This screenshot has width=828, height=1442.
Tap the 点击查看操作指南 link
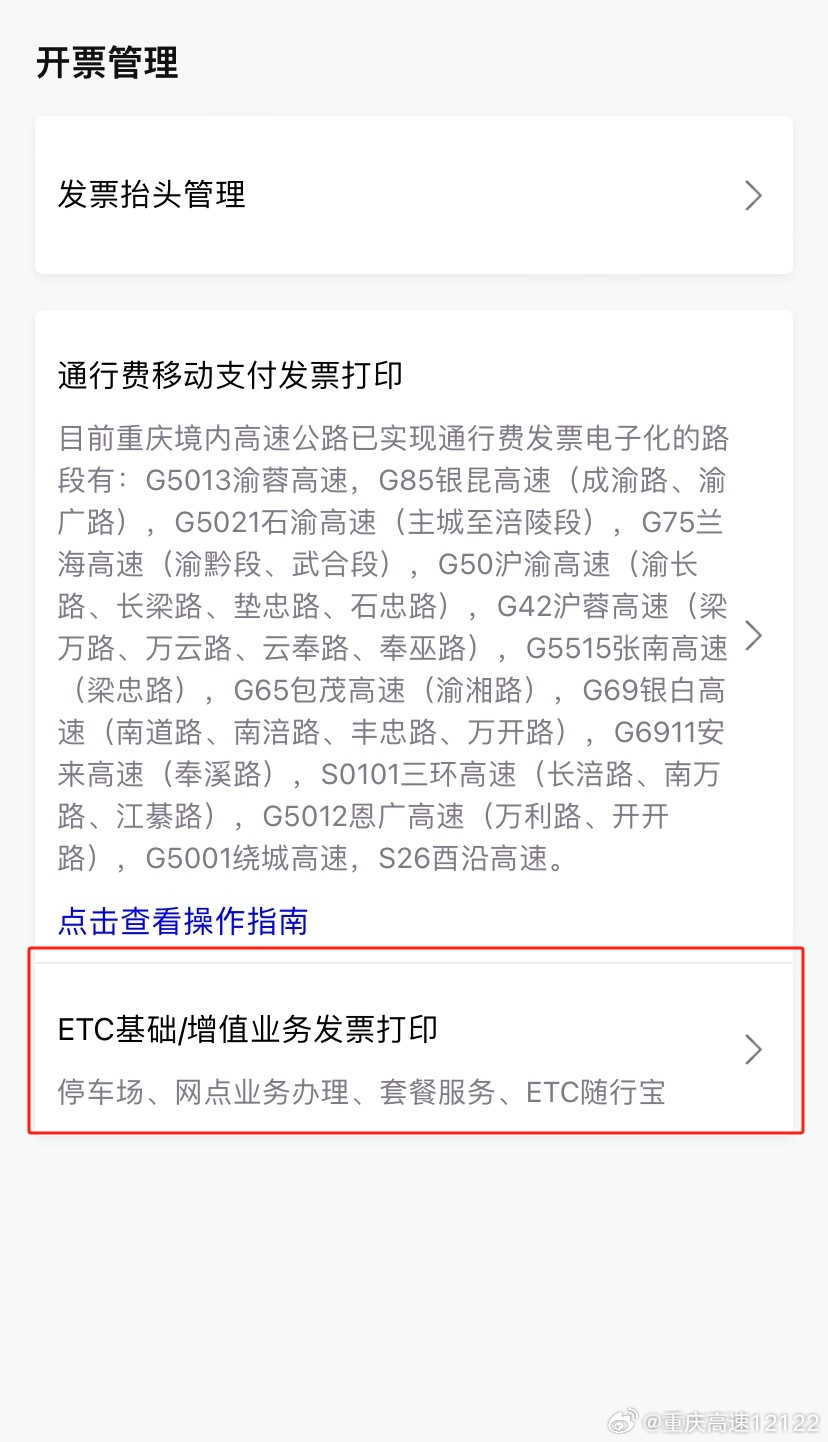coord(183,920)
